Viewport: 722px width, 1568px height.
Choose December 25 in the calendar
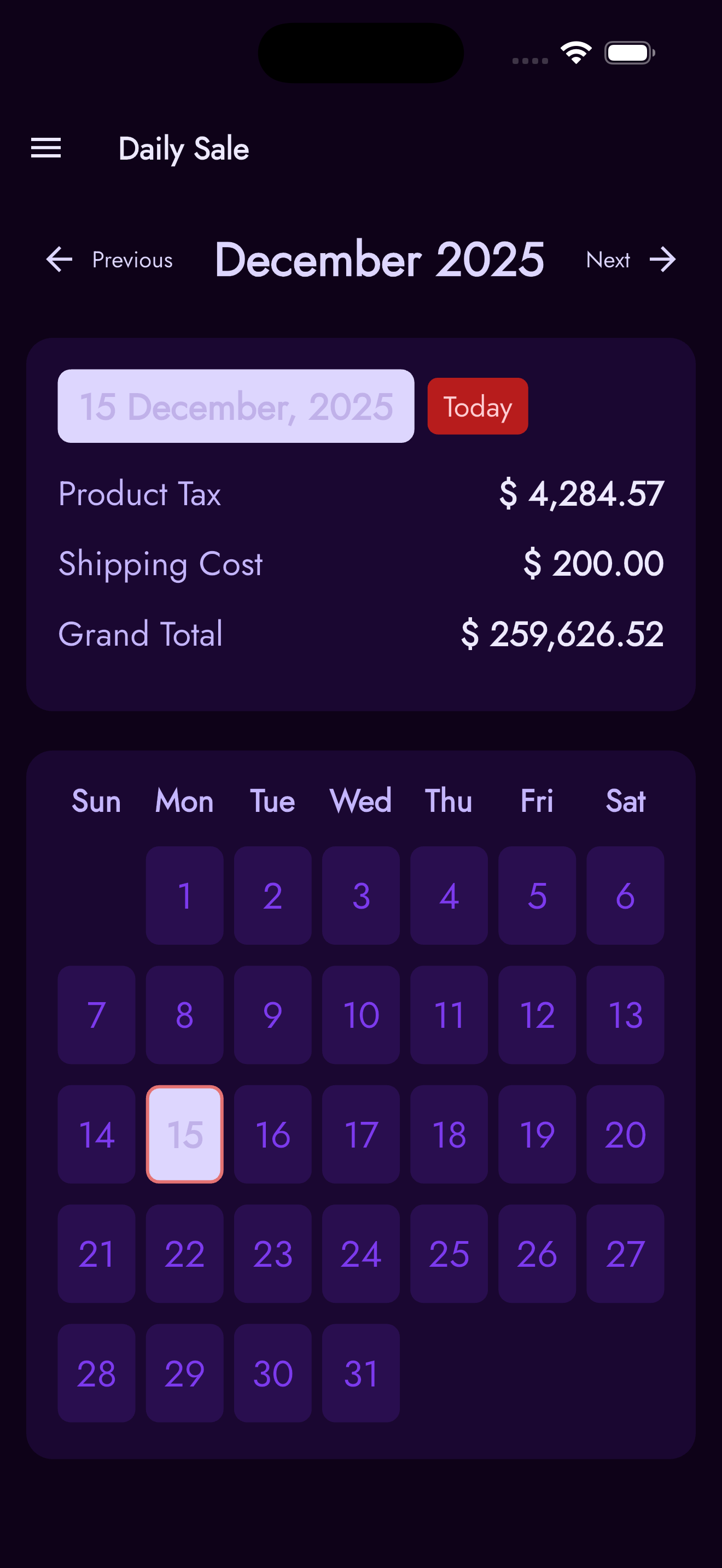(449, 1254)
